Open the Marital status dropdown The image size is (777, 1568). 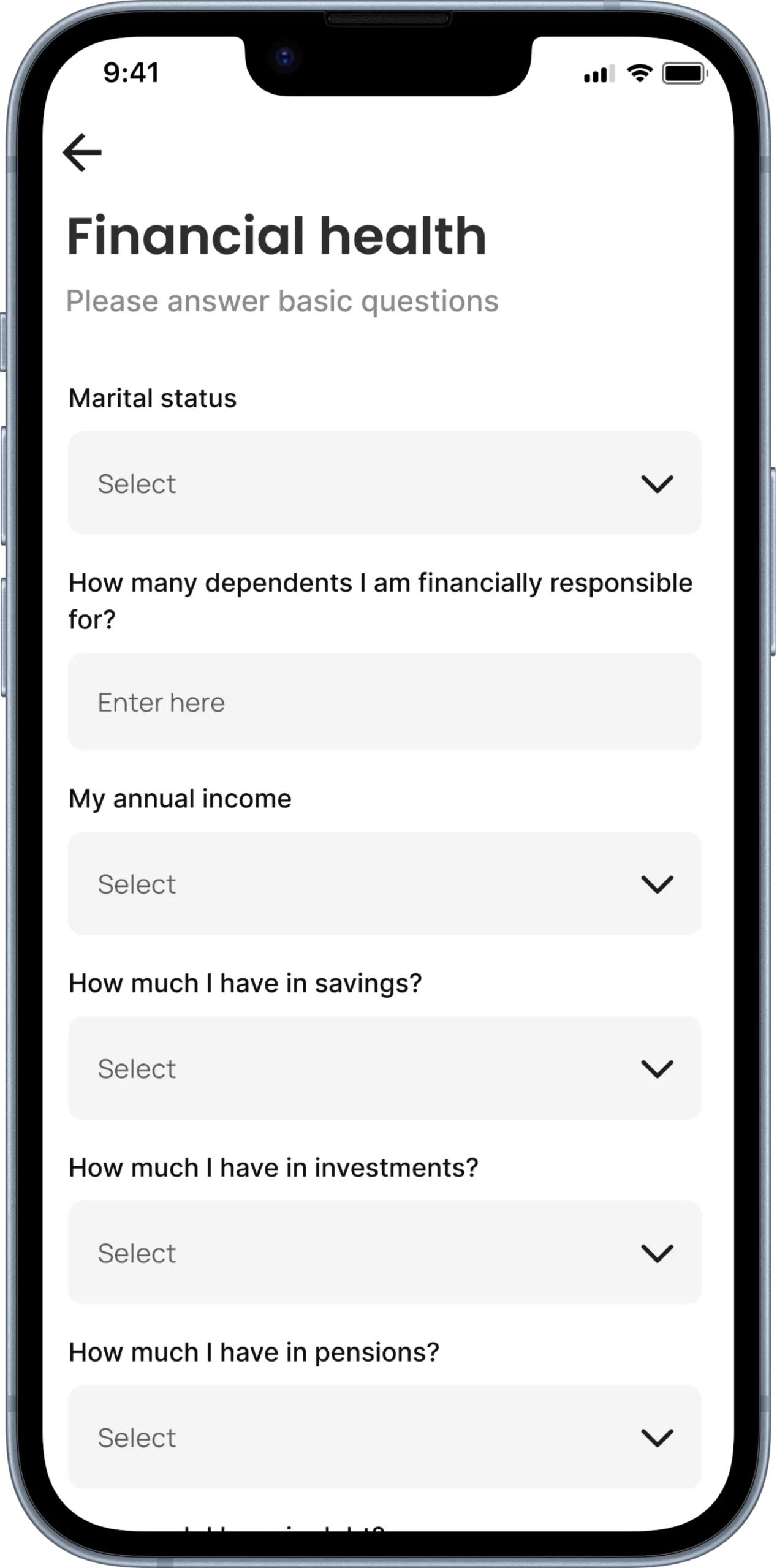point(384,483)
